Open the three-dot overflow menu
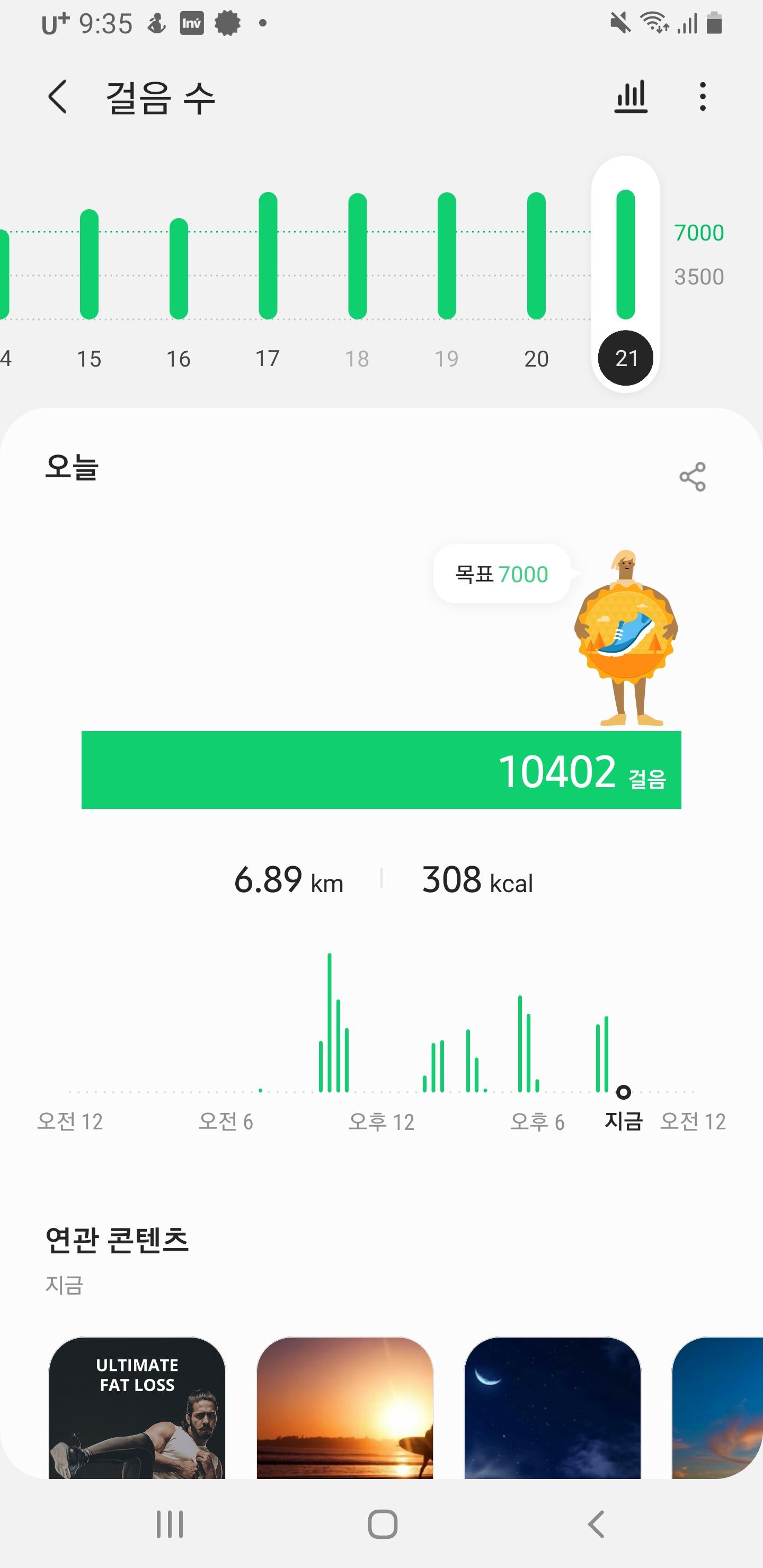Viewport: 763px width, 1568px height. click(703, 97)
